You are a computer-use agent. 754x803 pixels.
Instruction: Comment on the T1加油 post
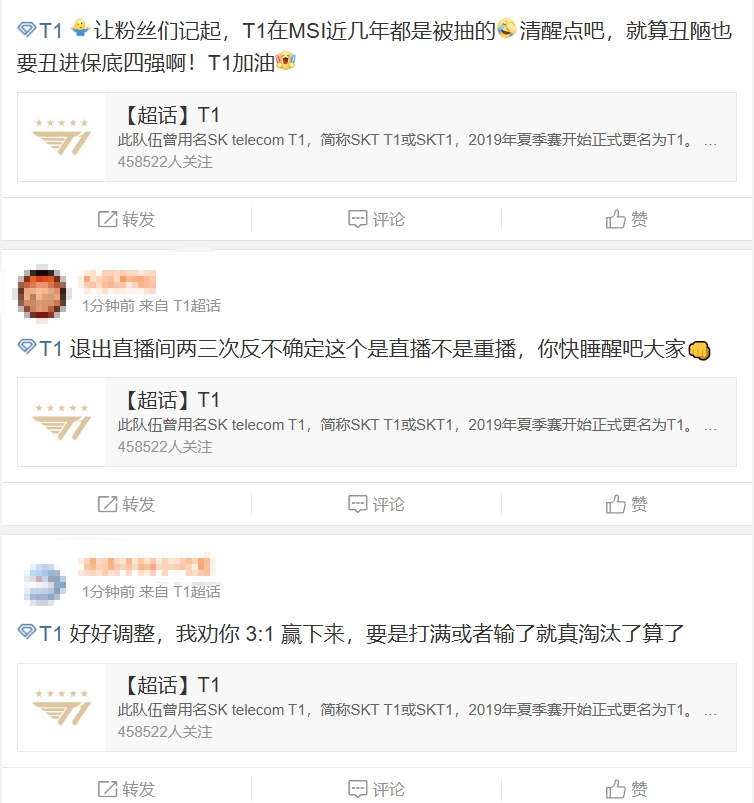click(376, 219)
